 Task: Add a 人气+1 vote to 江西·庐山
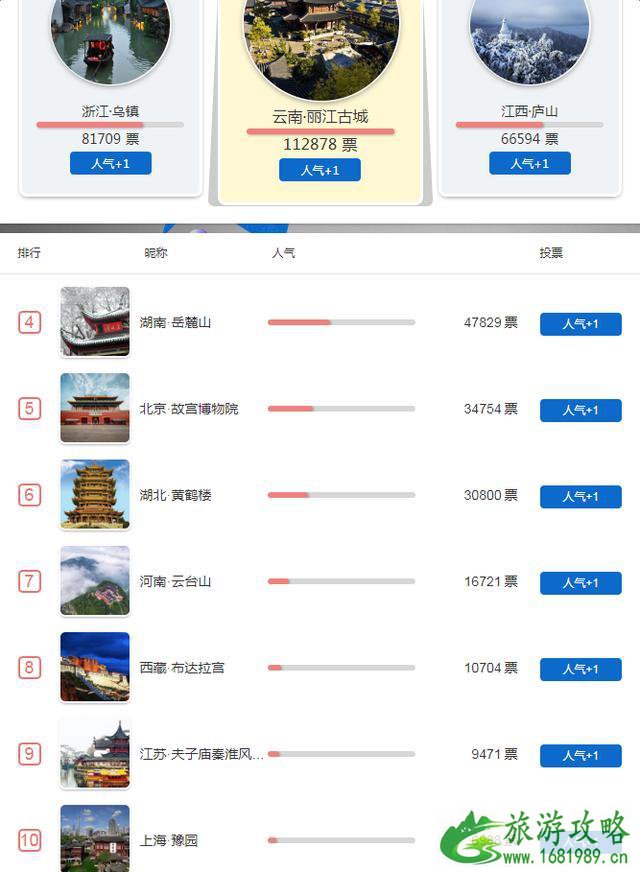tap(529, 163)
